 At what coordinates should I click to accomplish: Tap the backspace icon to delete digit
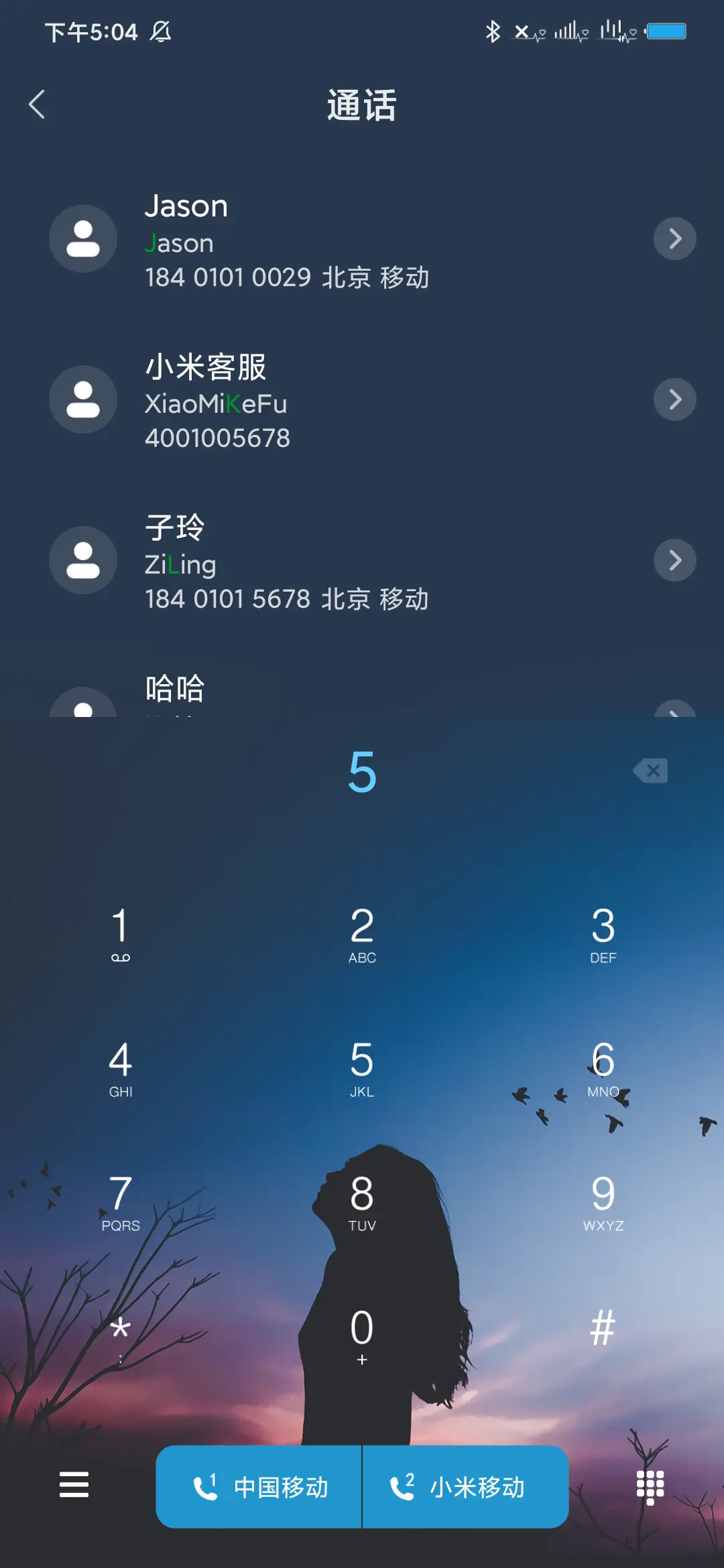tap(649, 771)
